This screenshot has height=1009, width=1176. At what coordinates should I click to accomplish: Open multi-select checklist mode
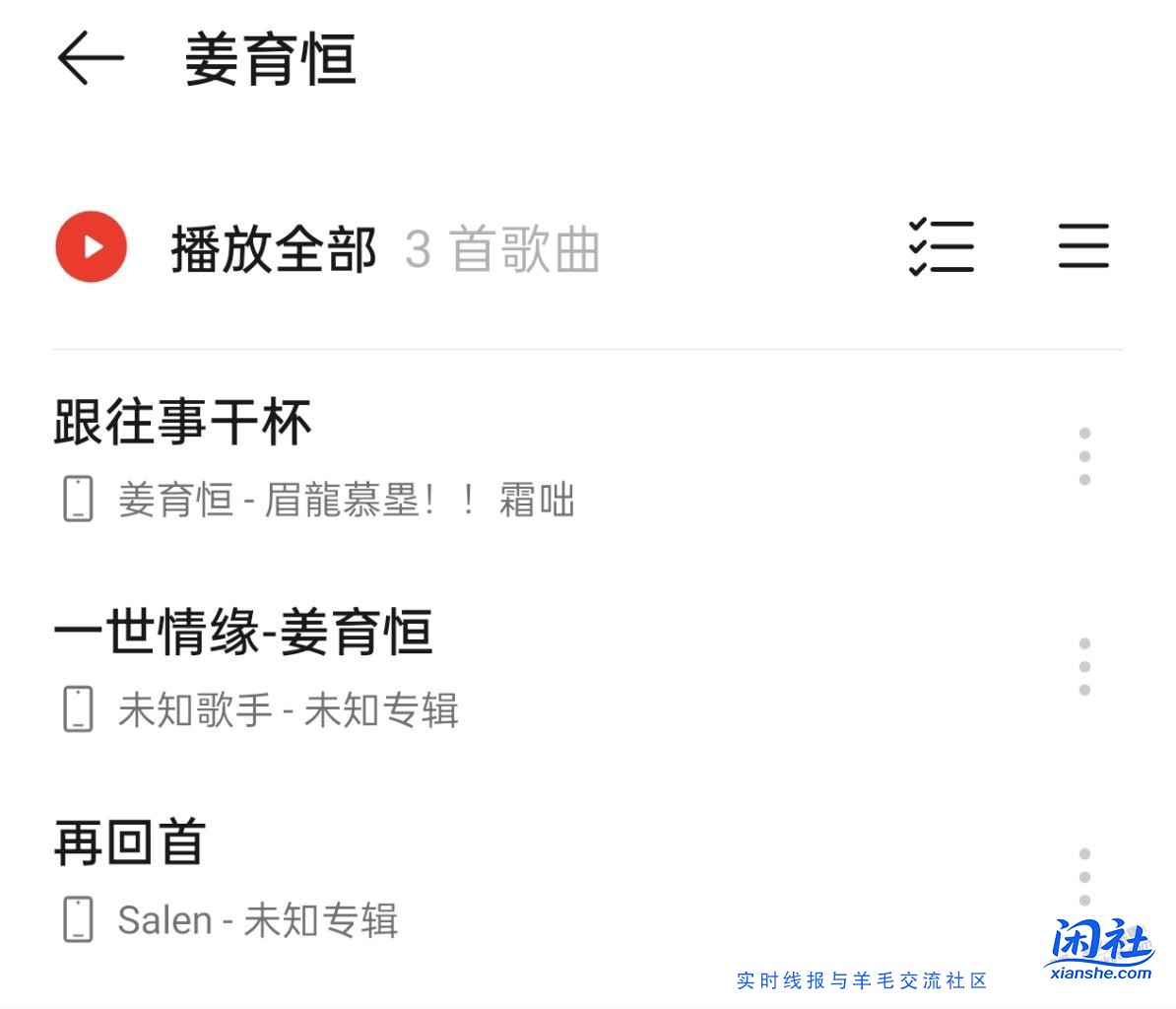[941, 246]
